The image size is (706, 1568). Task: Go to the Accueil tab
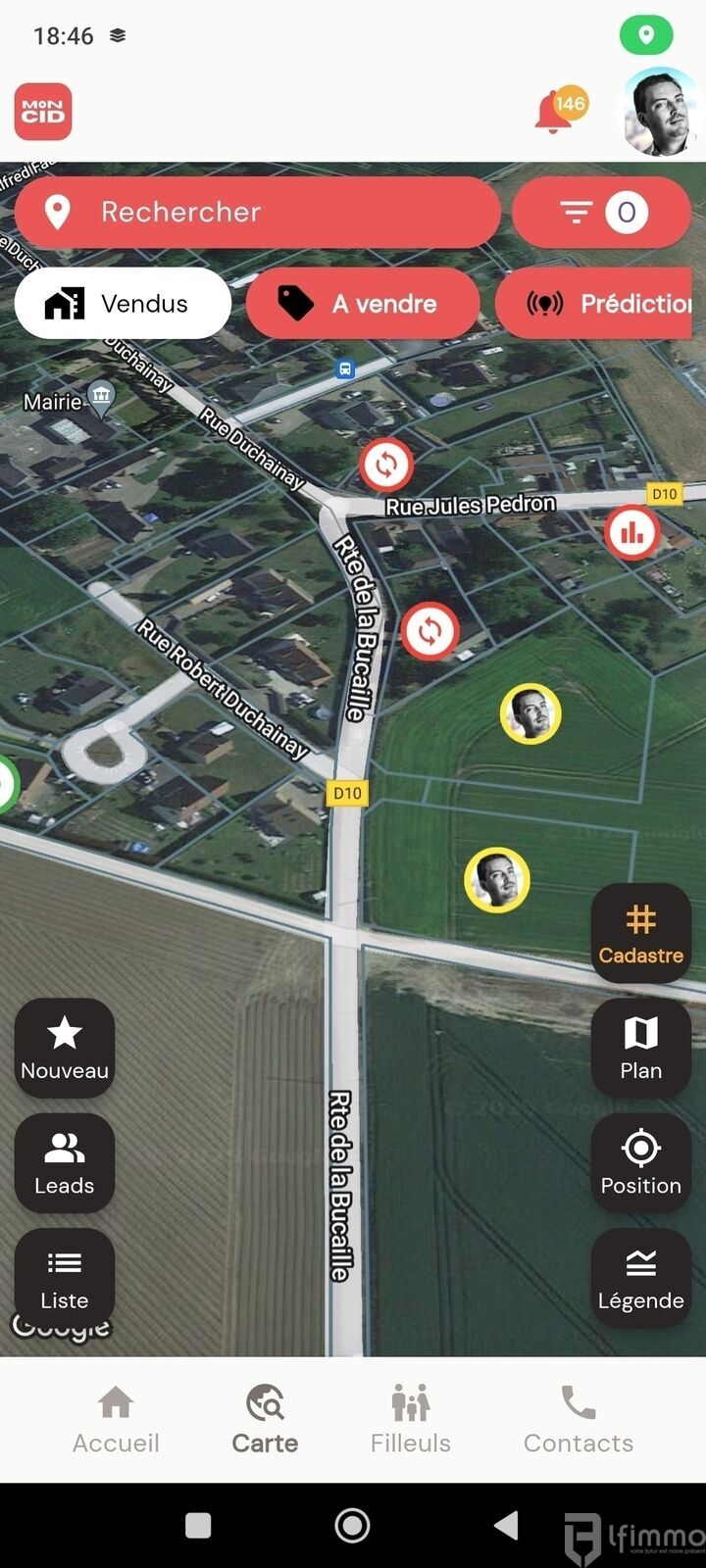pos(116,1419)
